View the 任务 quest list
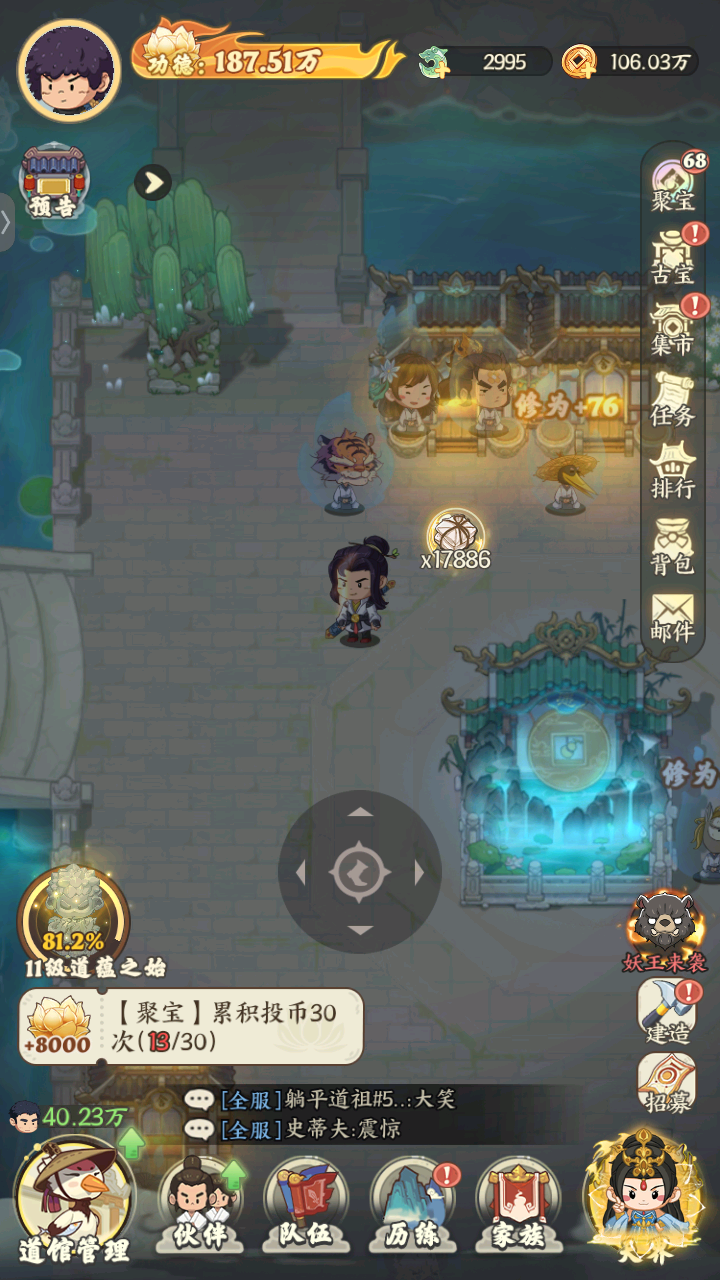This screenshot has width=720, height=1280. click(x=674, y=400)
